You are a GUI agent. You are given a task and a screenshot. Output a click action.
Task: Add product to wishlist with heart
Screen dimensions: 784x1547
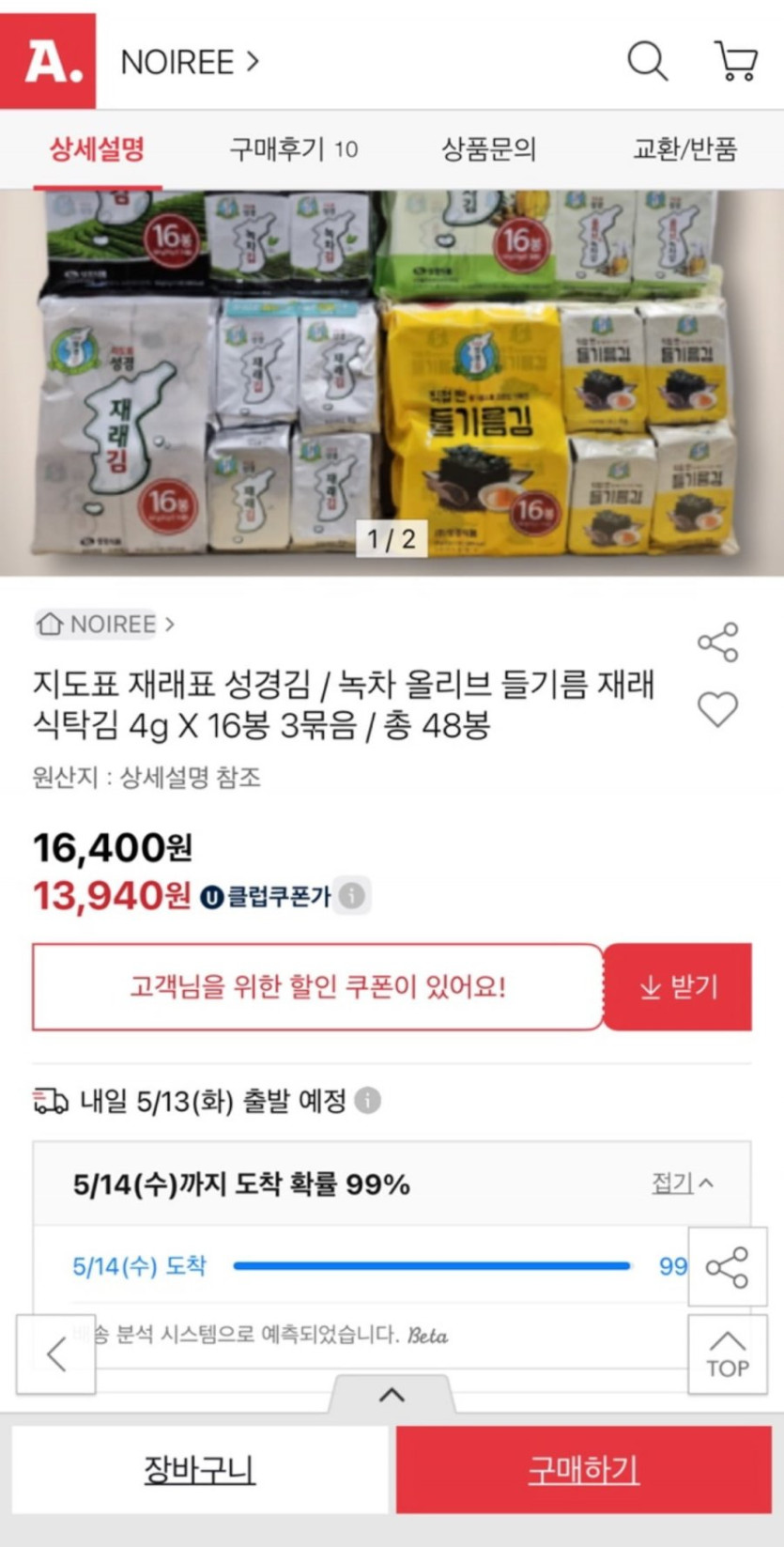(717, 709)
